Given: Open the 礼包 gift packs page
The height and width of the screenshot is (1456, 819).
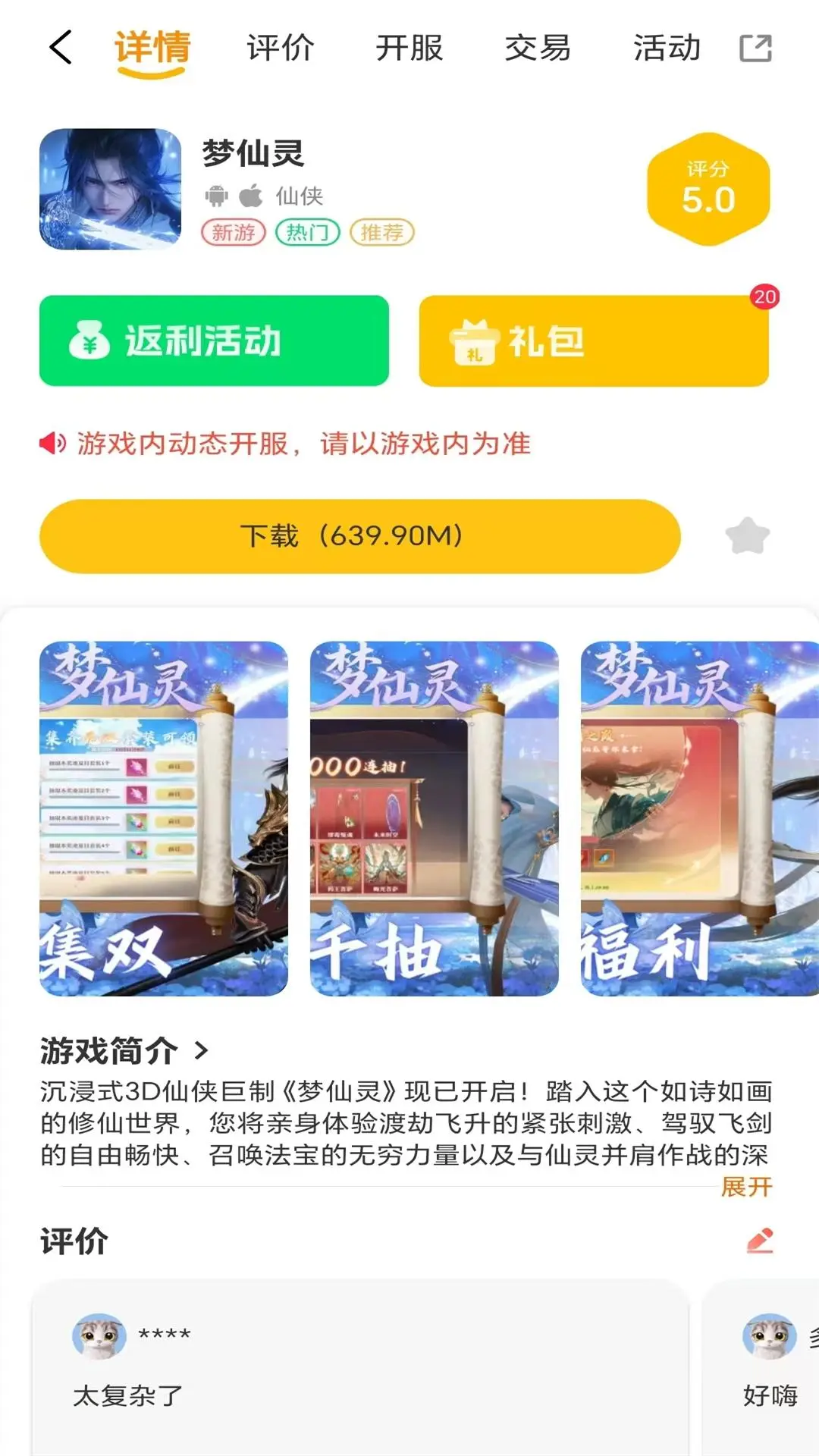Looking at the screenshot, I should coord(595,341).
